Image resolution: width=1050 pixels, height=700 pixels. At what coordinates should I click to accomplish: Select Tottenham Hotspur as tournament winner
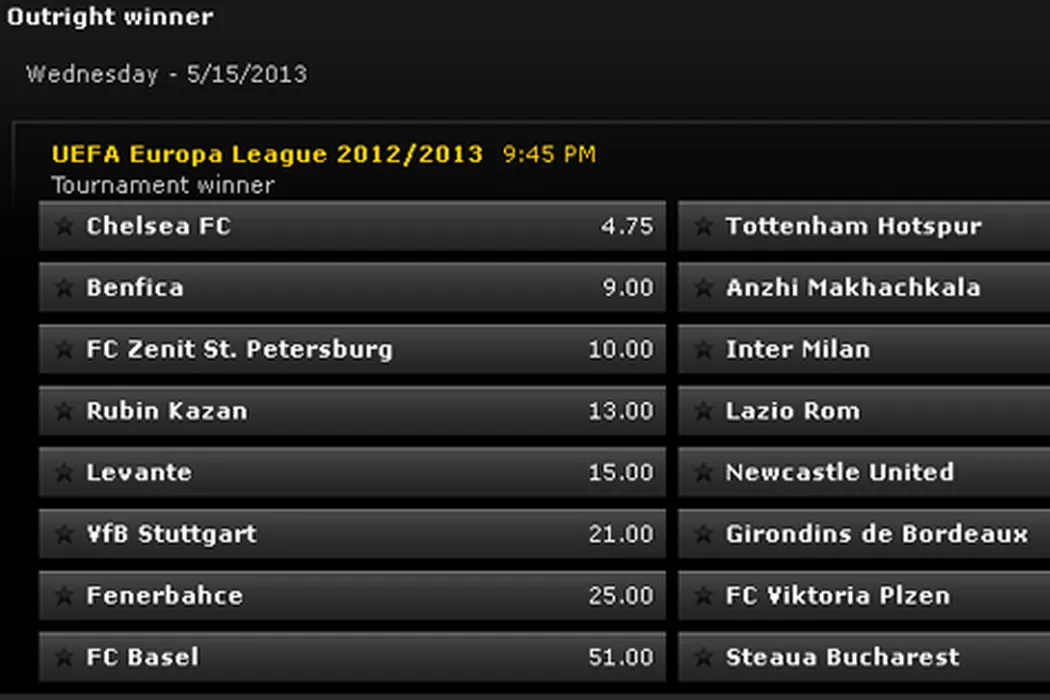pos(864,226)
